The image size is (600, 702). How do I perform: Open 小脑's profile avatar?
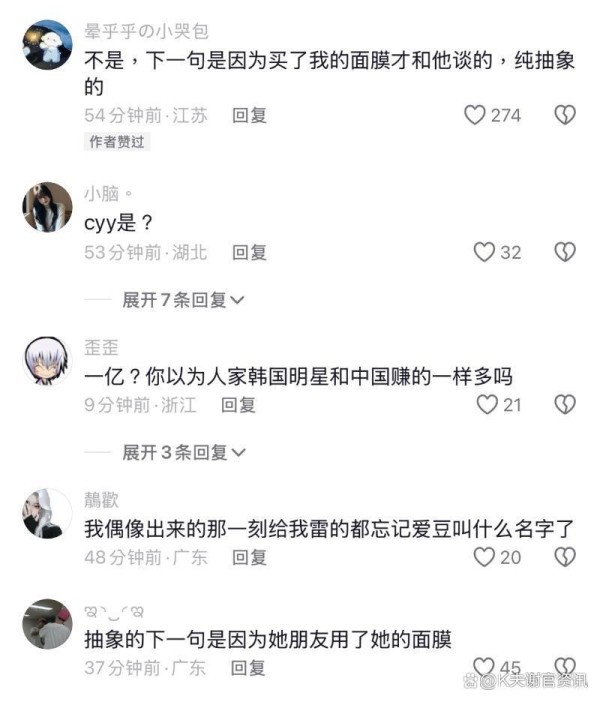click(47, 207)
